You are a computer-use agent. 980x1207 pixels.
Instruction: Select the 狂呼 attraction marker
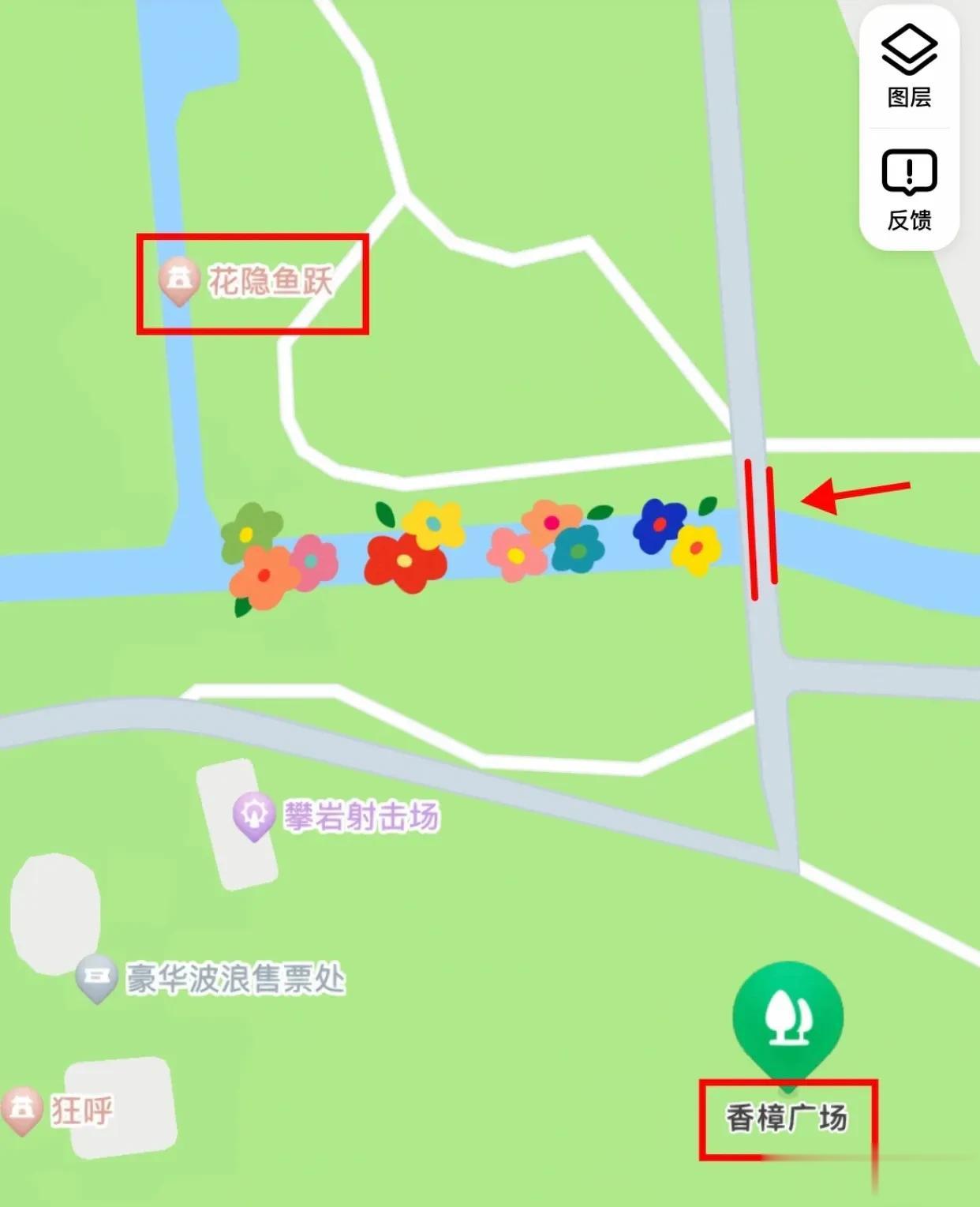pos(22,1109)
